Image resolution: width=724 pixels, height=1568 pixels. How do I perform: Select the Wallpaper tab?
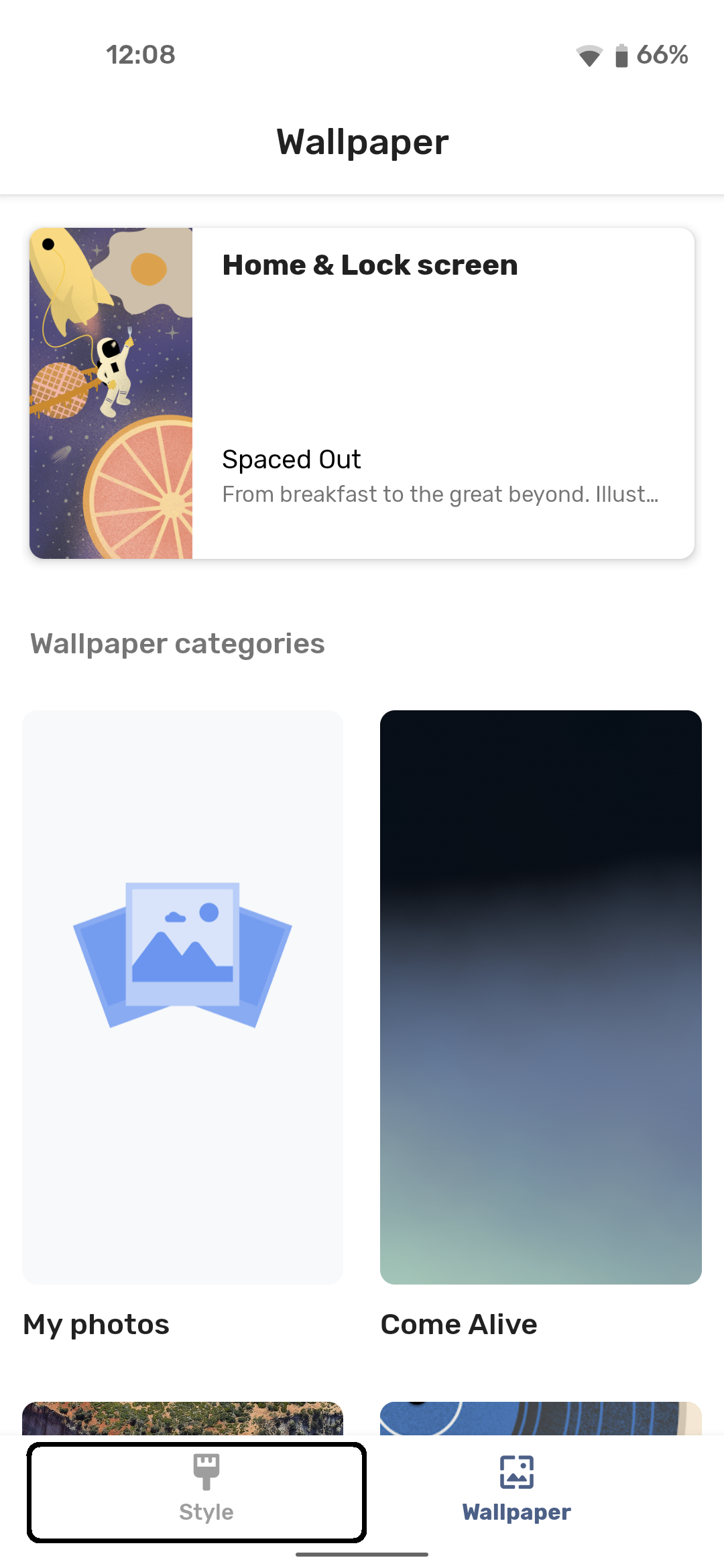516,1492
